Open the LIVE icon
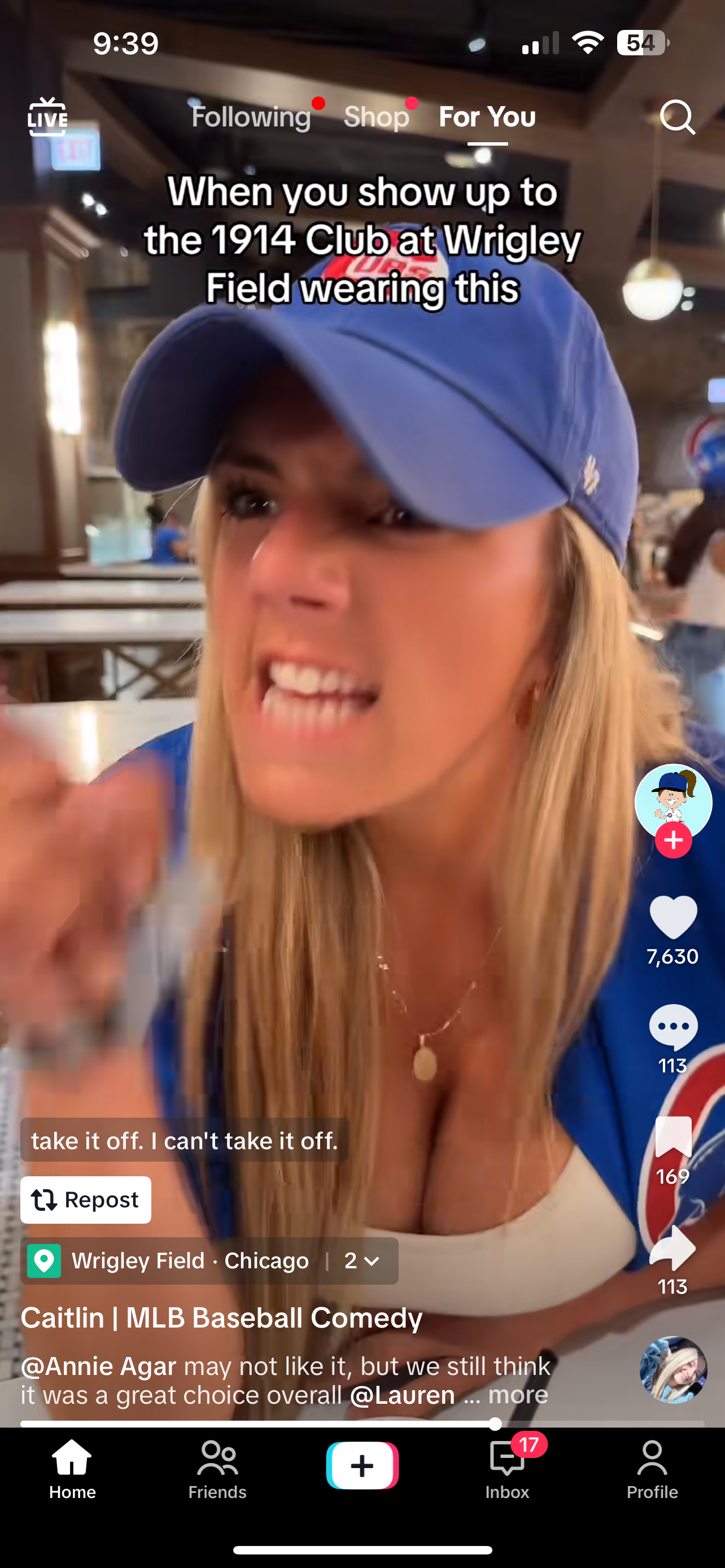 47,117
